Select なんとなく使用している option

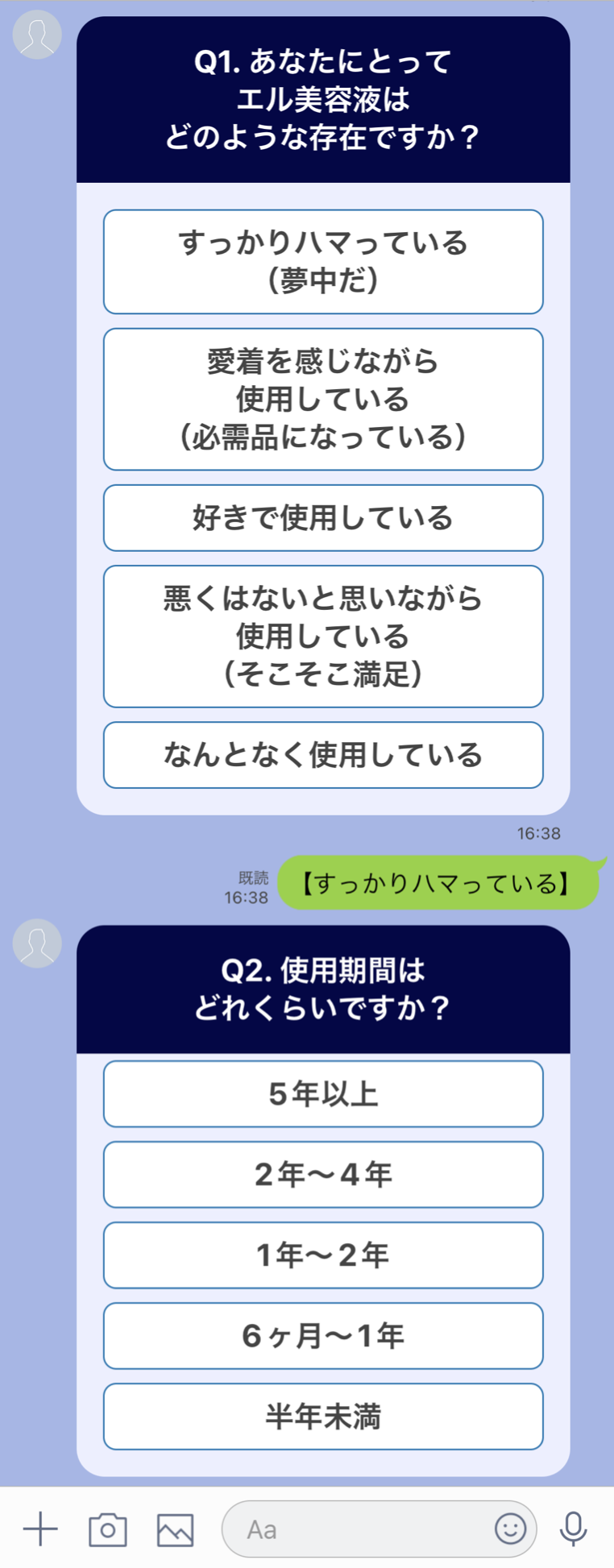[322, 755]
